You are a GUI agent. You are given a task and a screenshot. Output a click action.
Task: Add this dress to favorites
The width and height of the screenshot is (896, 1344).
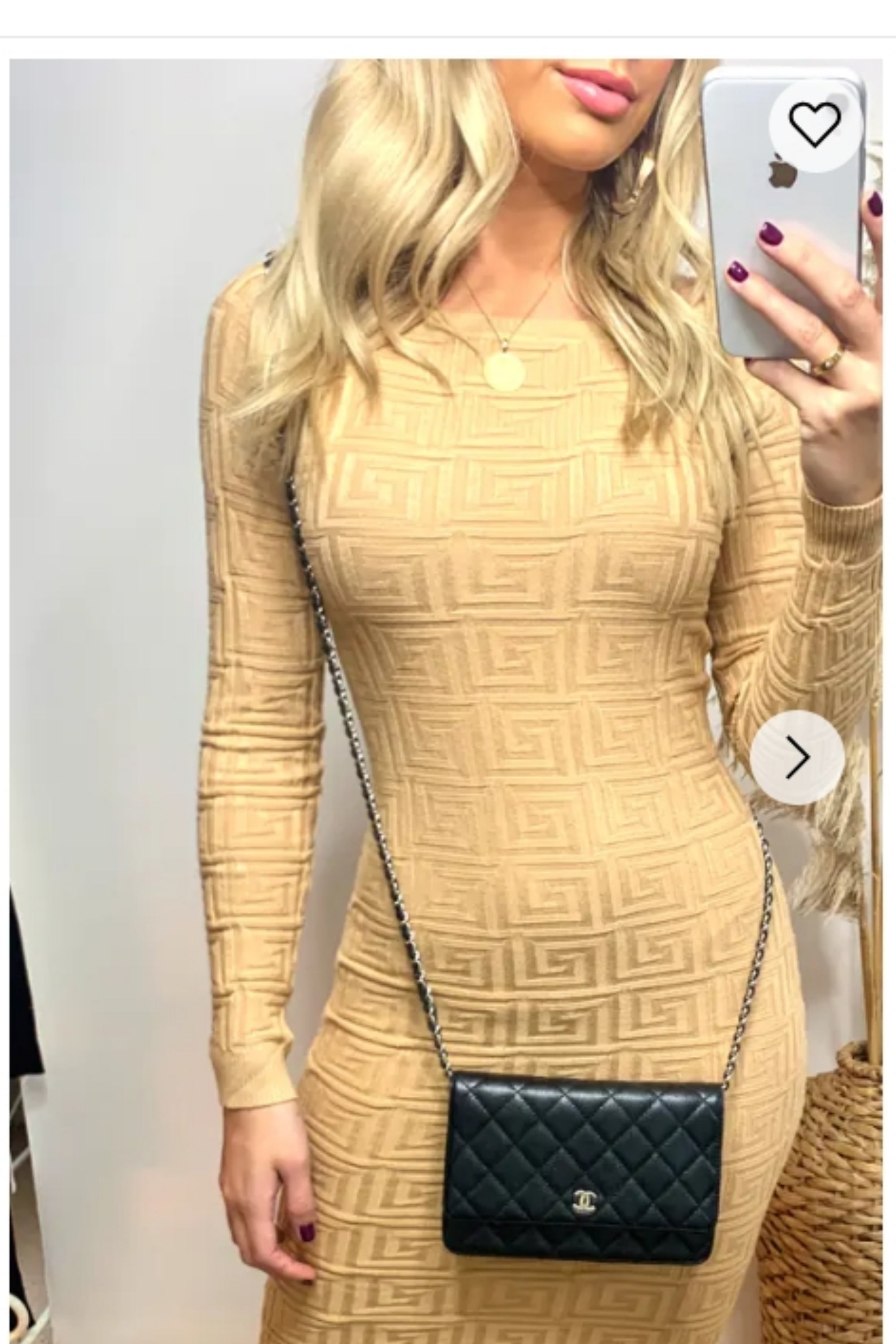[814, 125]
